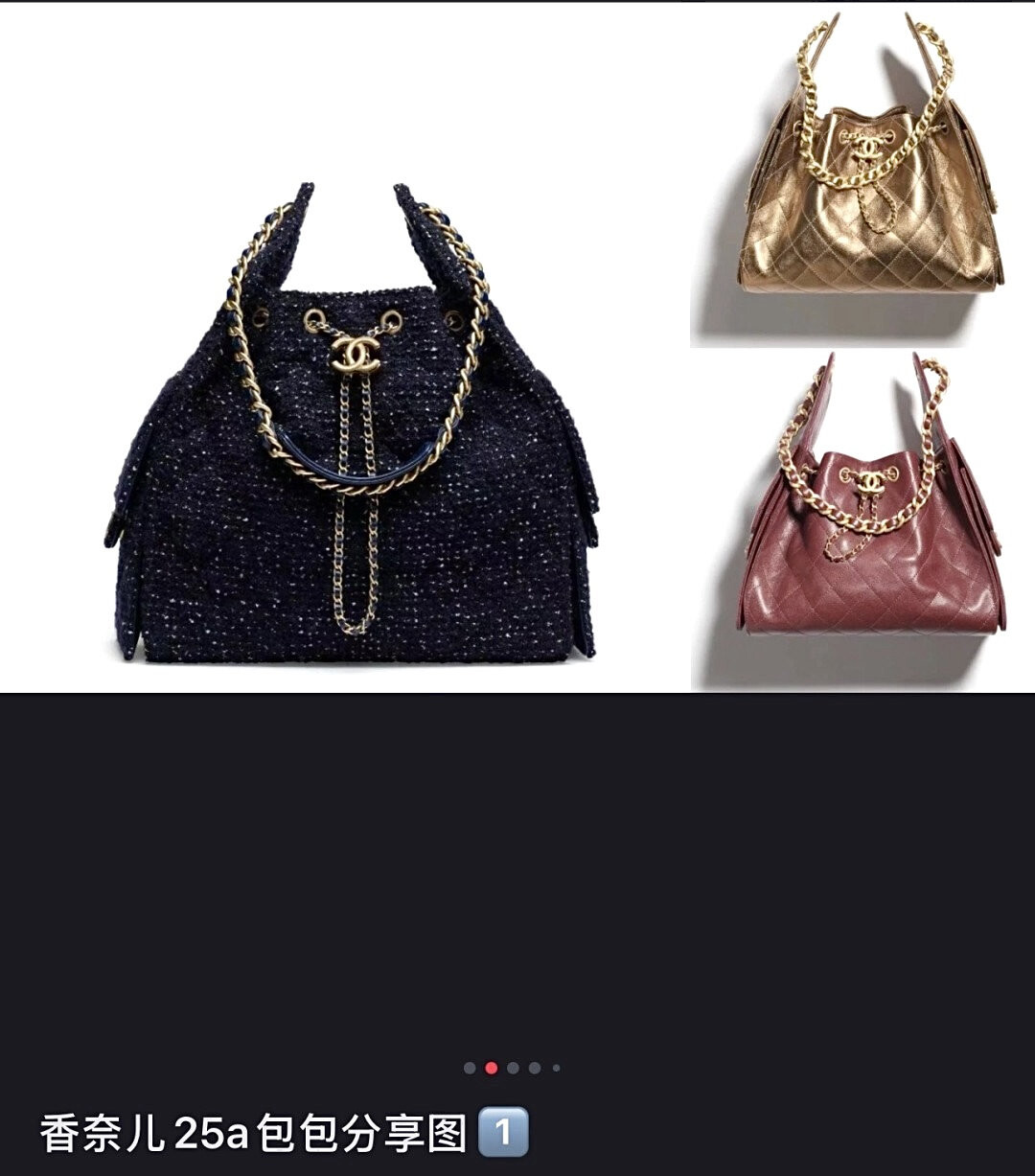The width and height of the screenshot is (1035, 1176).
Task: Open the Chanel bag photo full screen
Action: [x=517, y=347]
